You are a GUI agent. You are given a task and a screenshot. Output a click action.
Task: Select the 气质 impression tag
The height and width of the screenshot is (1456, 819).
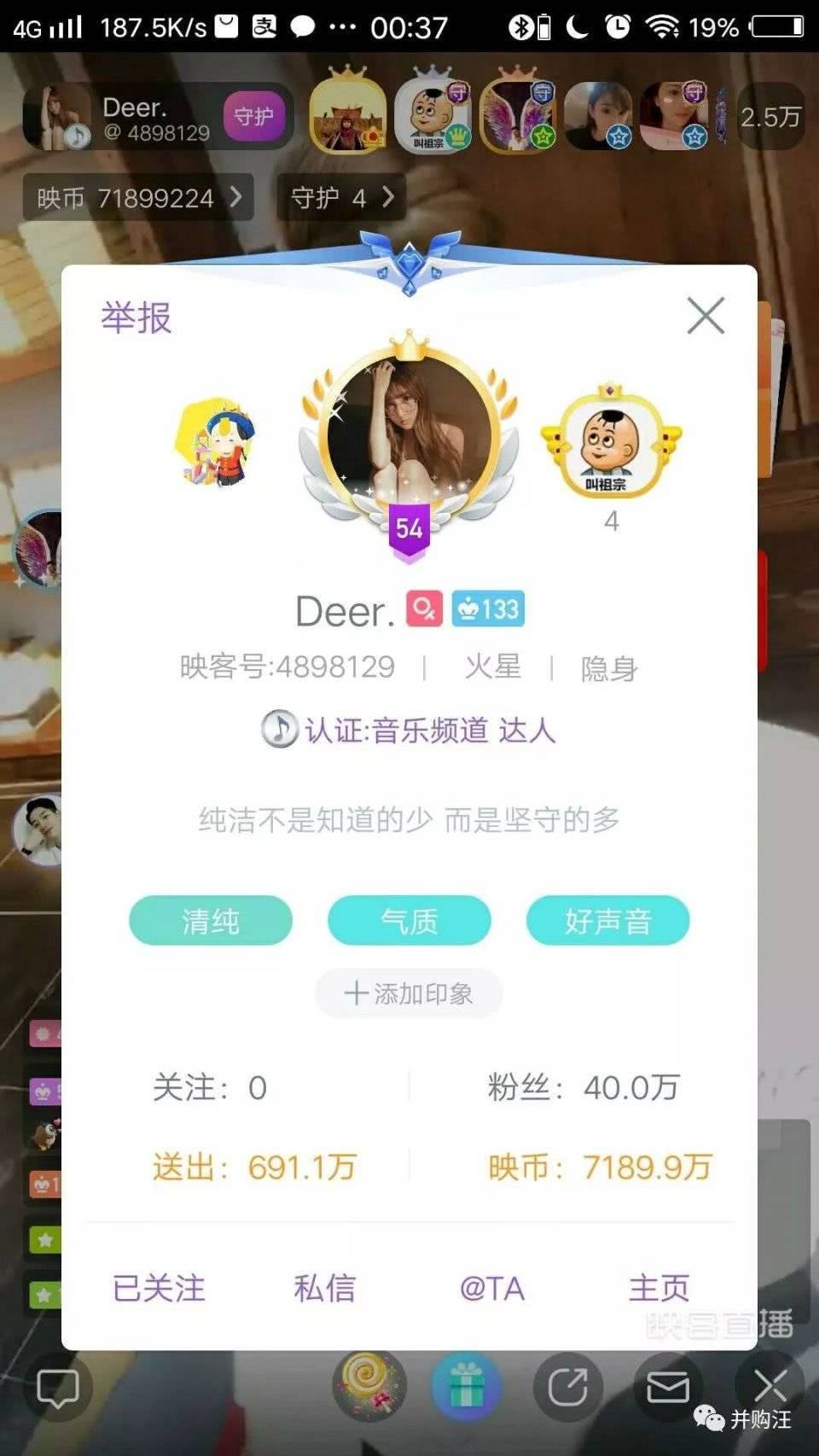click(409, 921)
